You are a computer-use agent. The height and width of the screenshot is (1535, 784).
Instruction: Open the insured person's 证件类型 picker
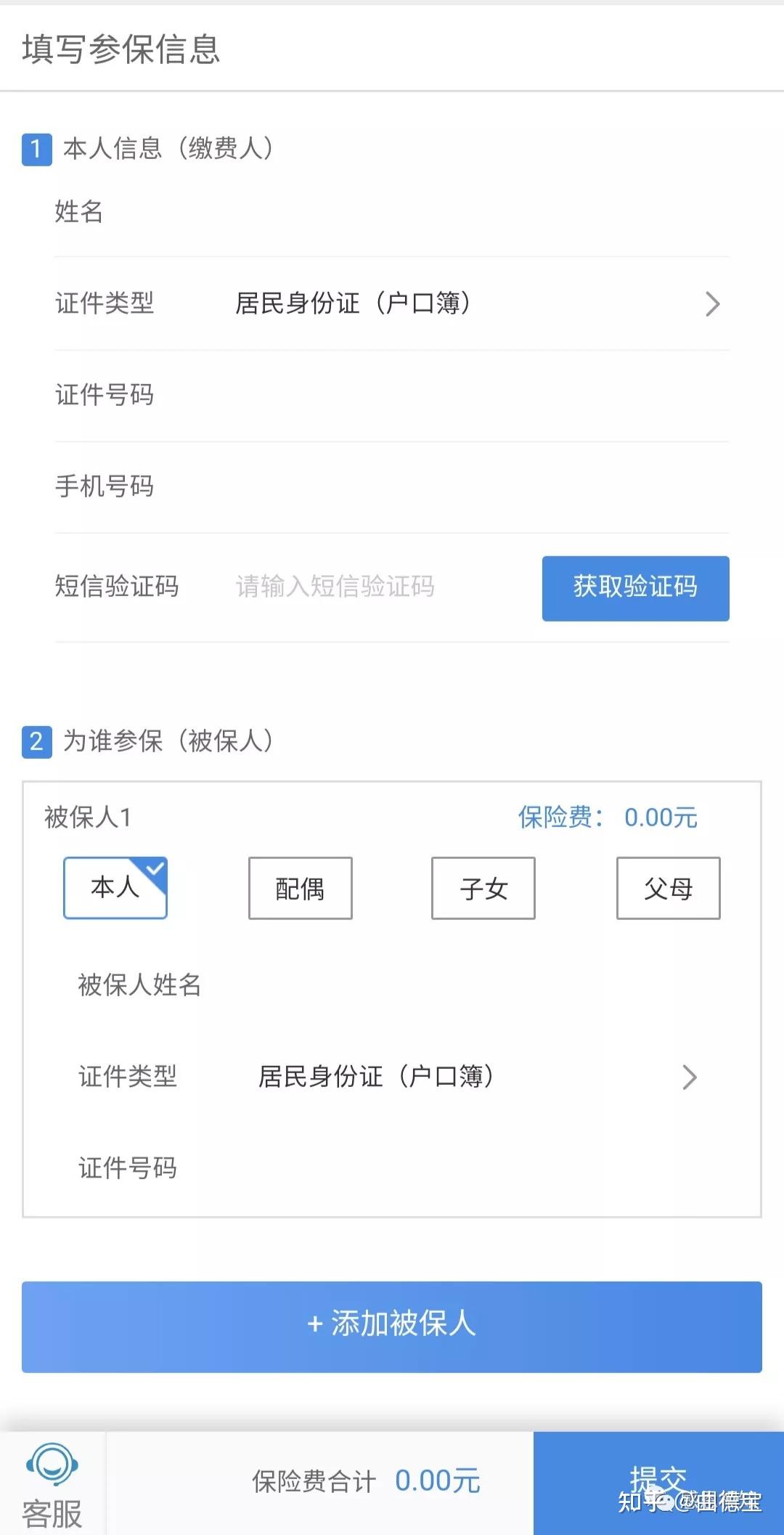[x=392, y=1077]
